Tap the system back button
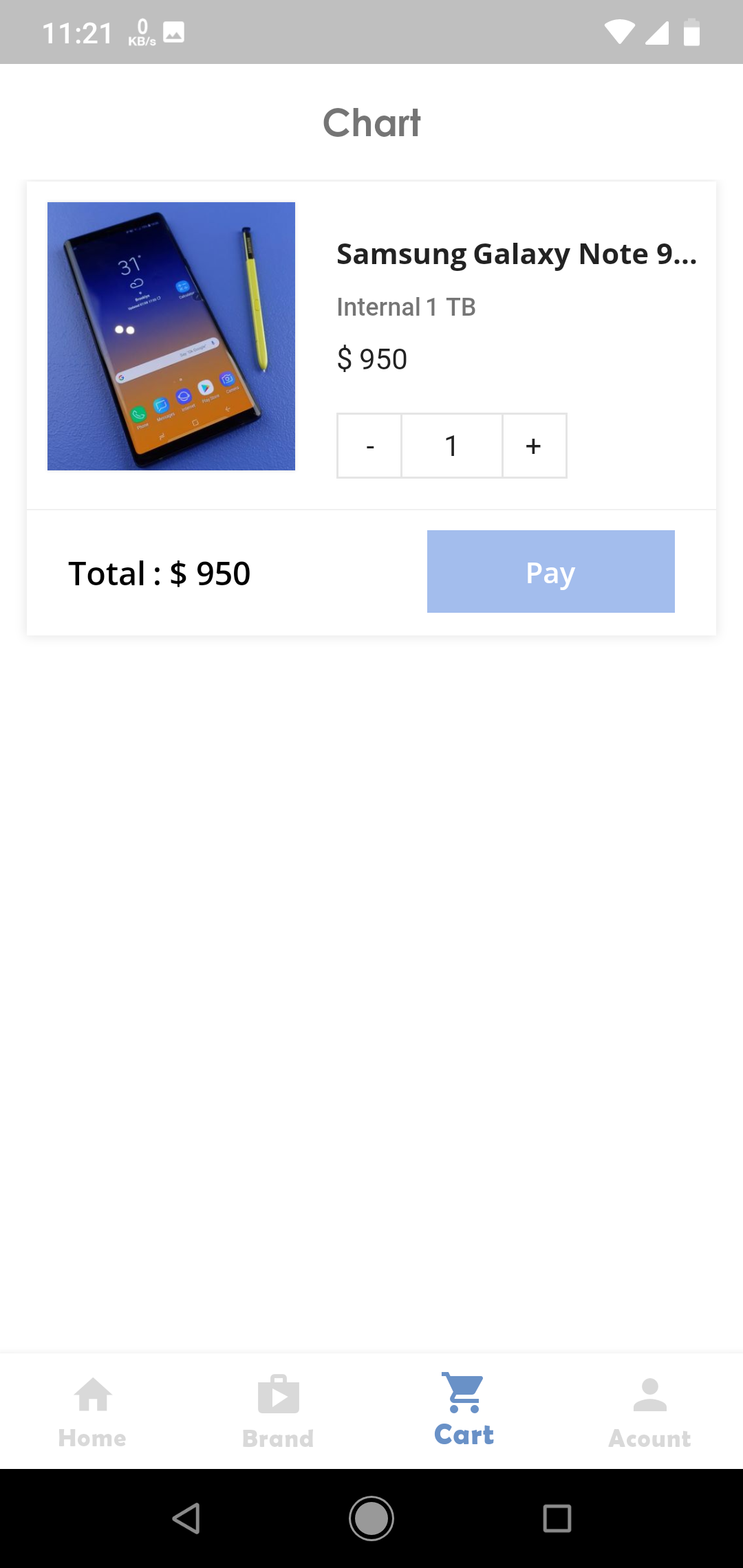The width and height of the screenshot is (743, 1568). point(186,1518)
